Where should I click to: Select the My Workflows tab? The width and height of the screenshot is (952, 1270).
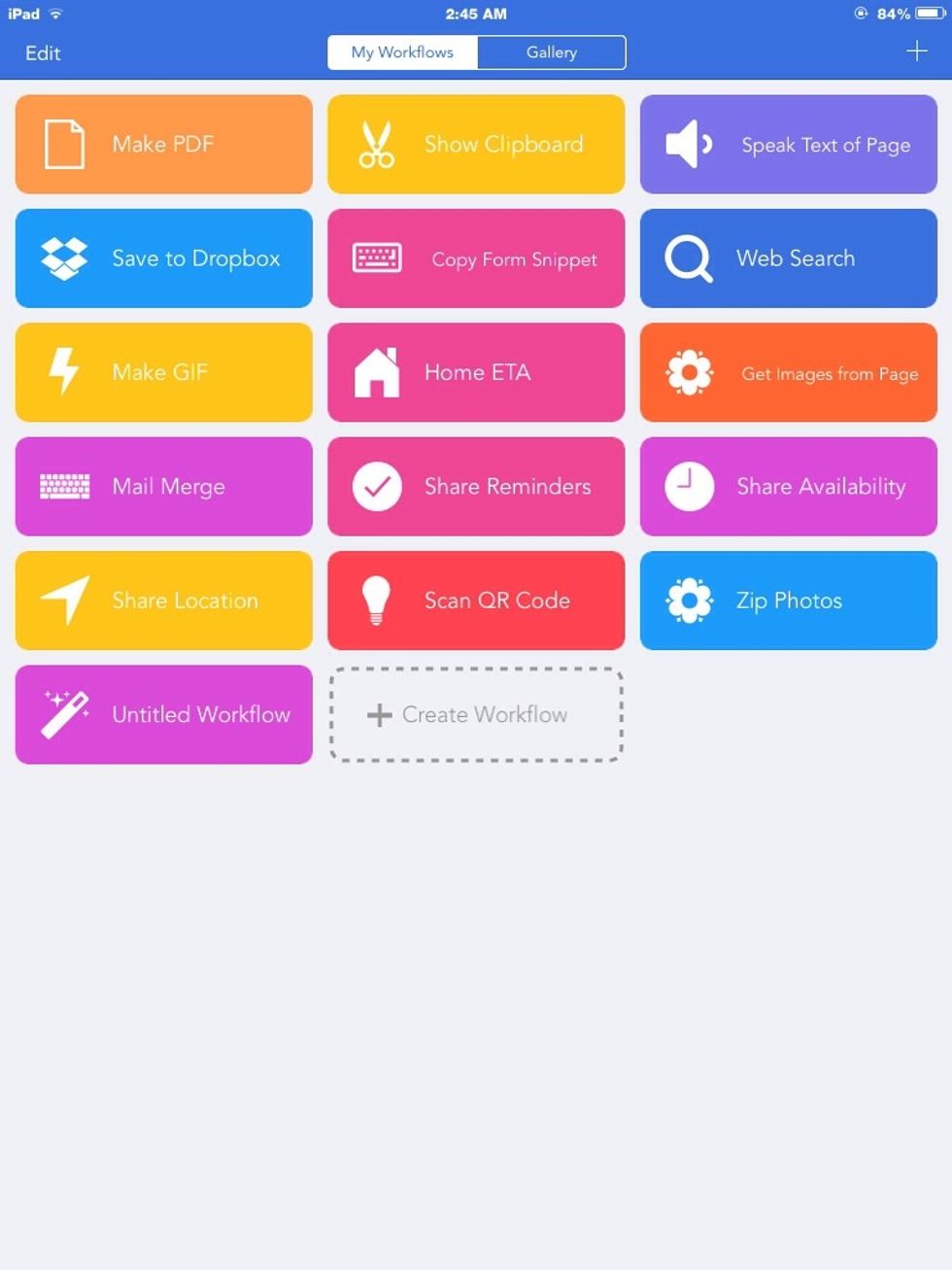[x=402, y=52]
